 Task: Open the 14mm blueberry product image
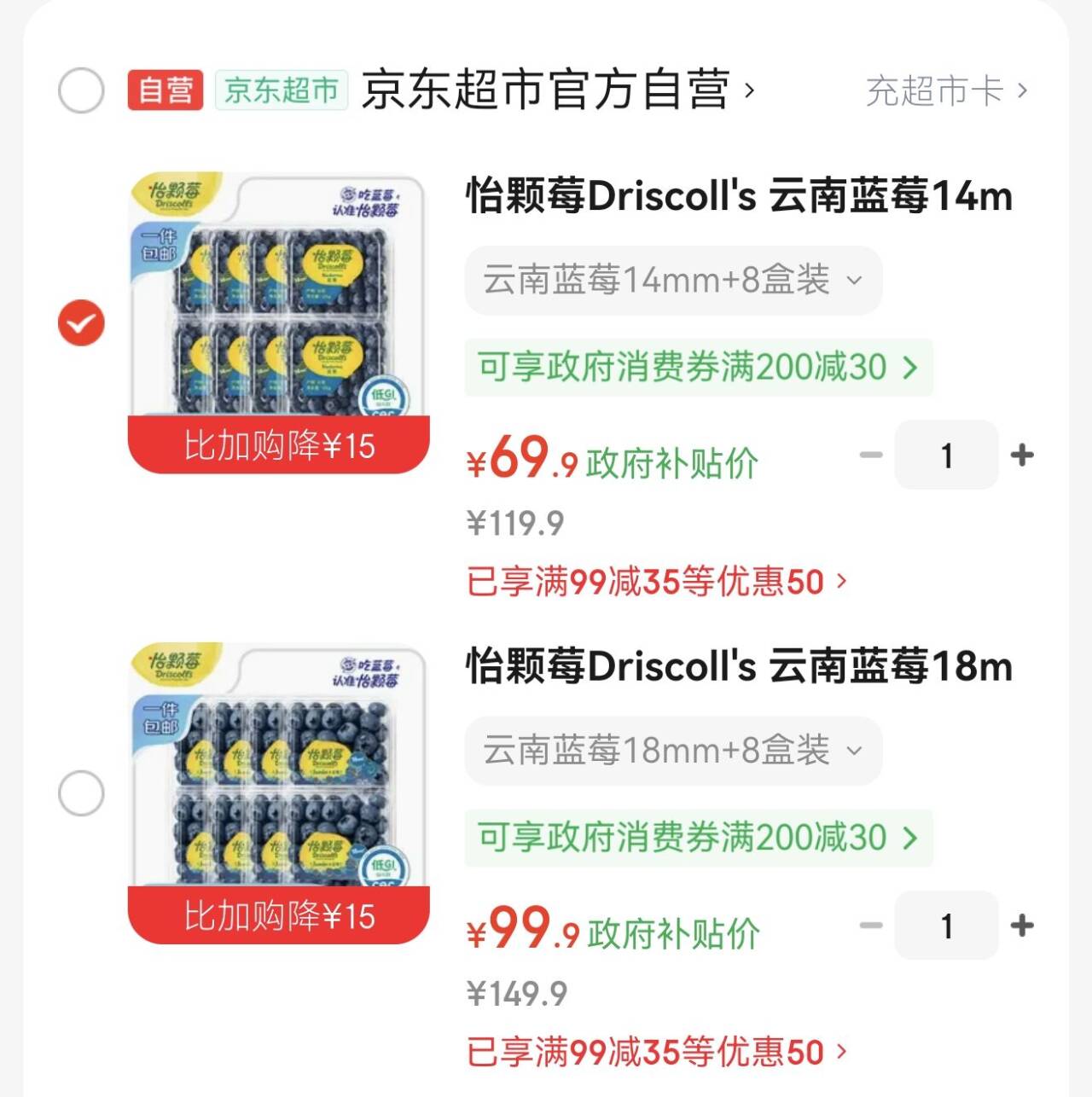pyautogui.click(x=278, y=322)
